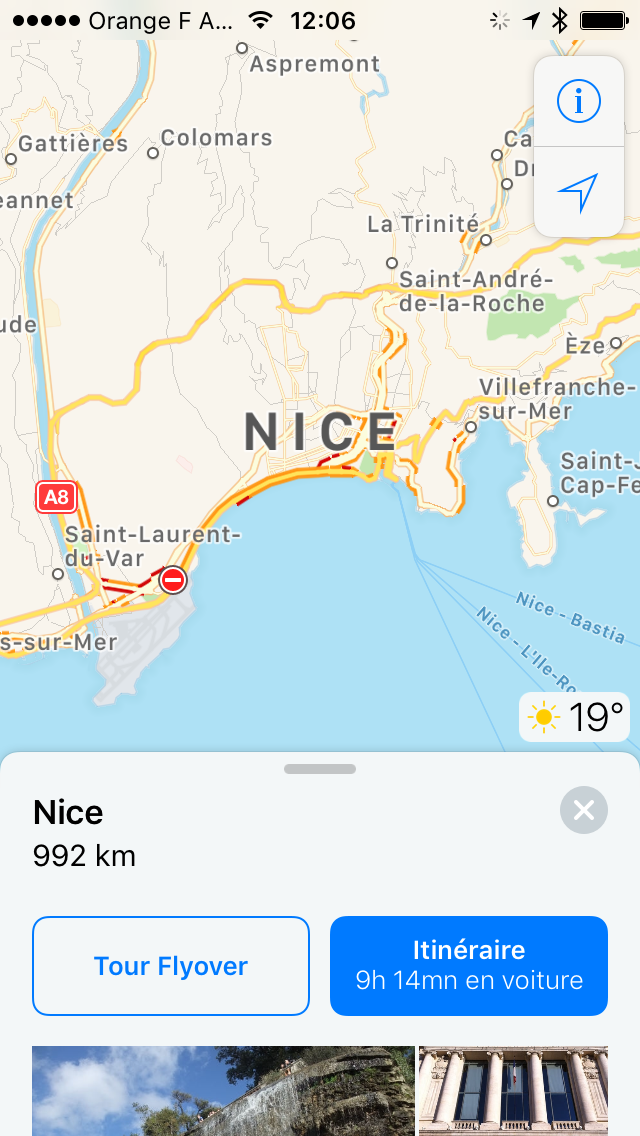Open the waterfall photo of Nice
Image resolution: width=640 pixels, height=1136 pixels.
(223, 1090)
